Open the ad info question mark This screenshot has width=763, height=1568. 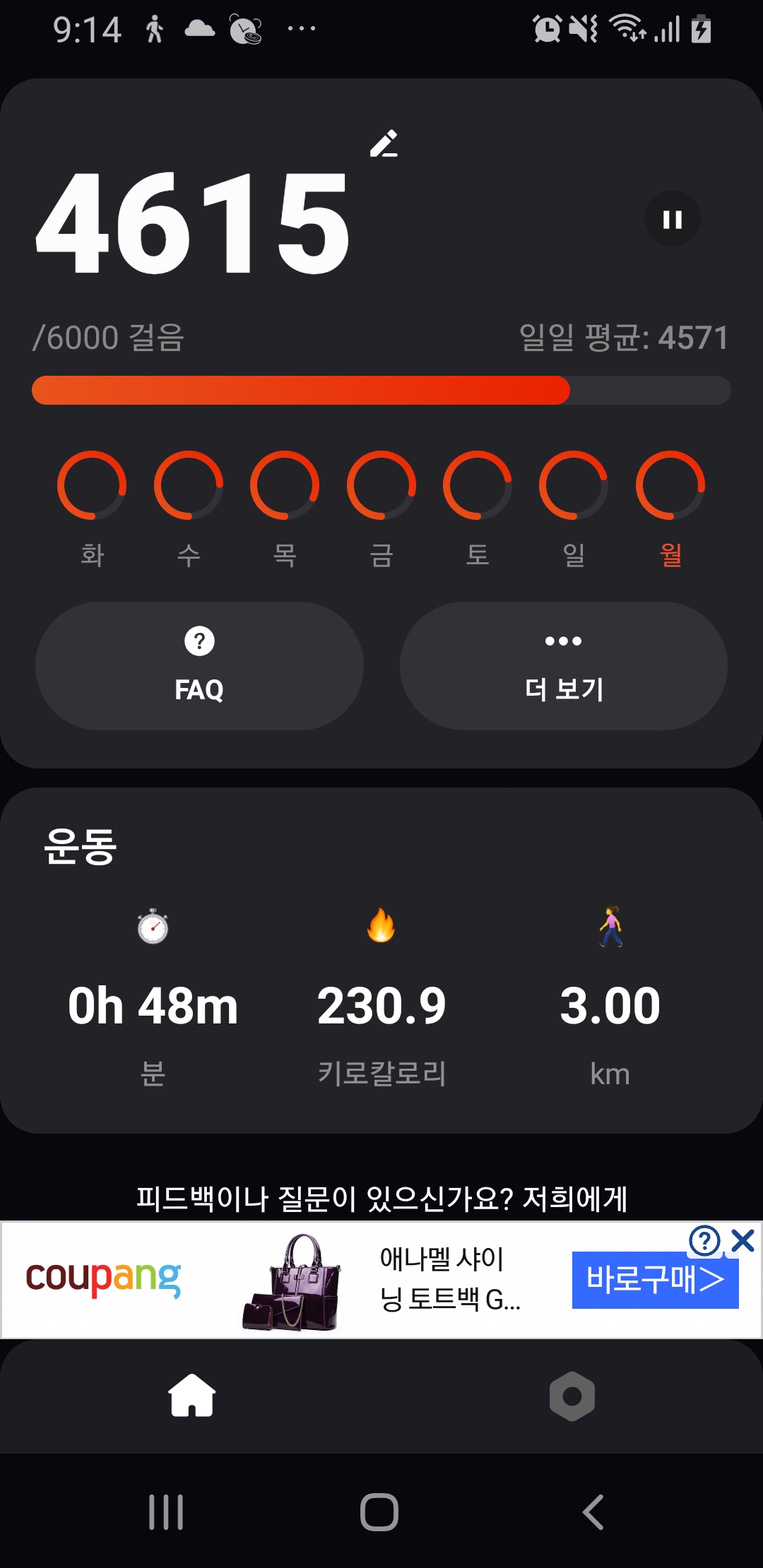[704, 1240]
